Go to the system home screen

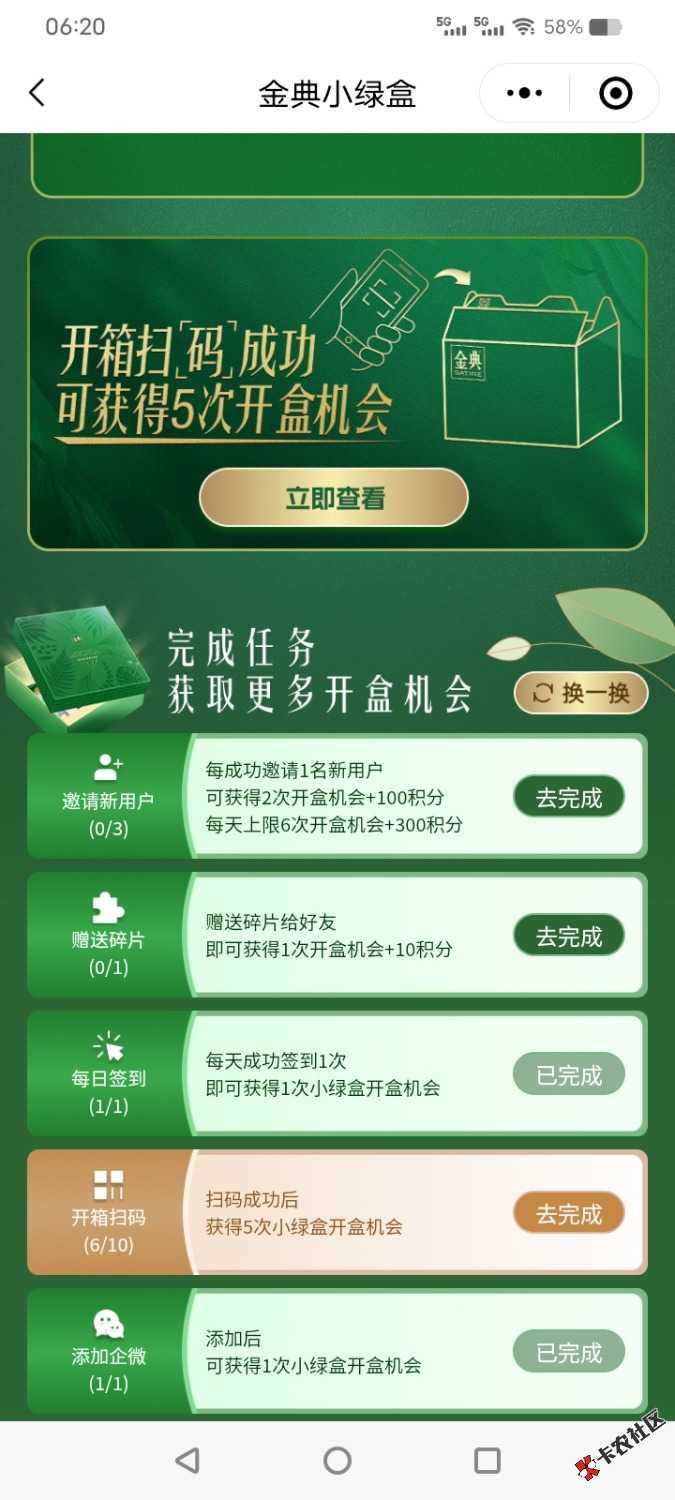pos(337,1461)
